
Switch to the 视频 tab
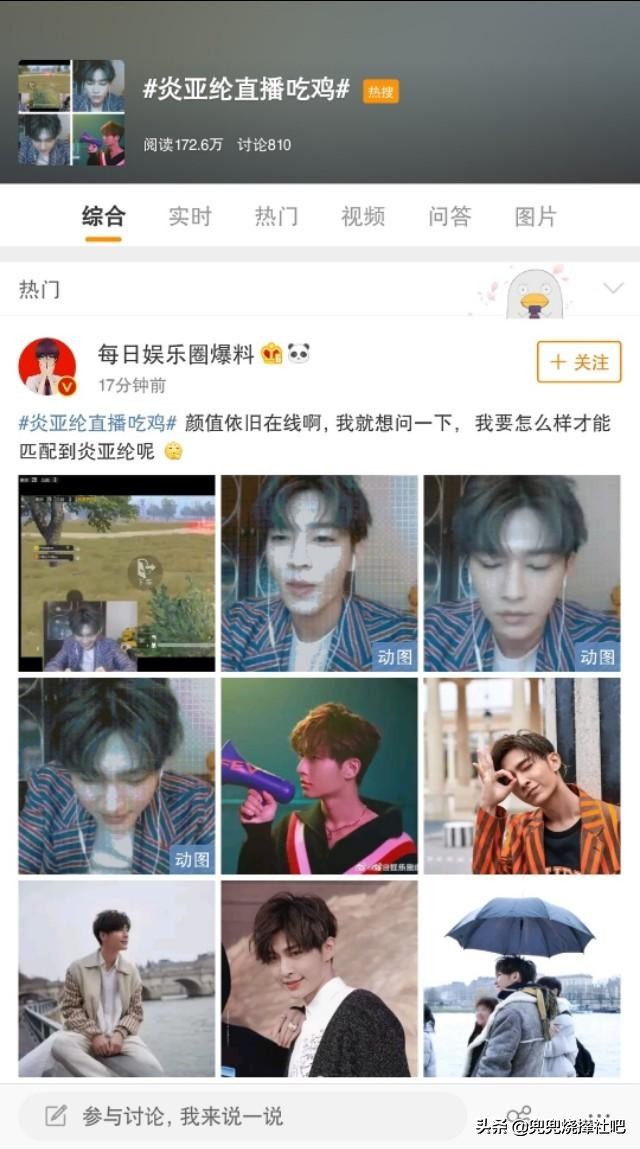[x=362, y=216]
